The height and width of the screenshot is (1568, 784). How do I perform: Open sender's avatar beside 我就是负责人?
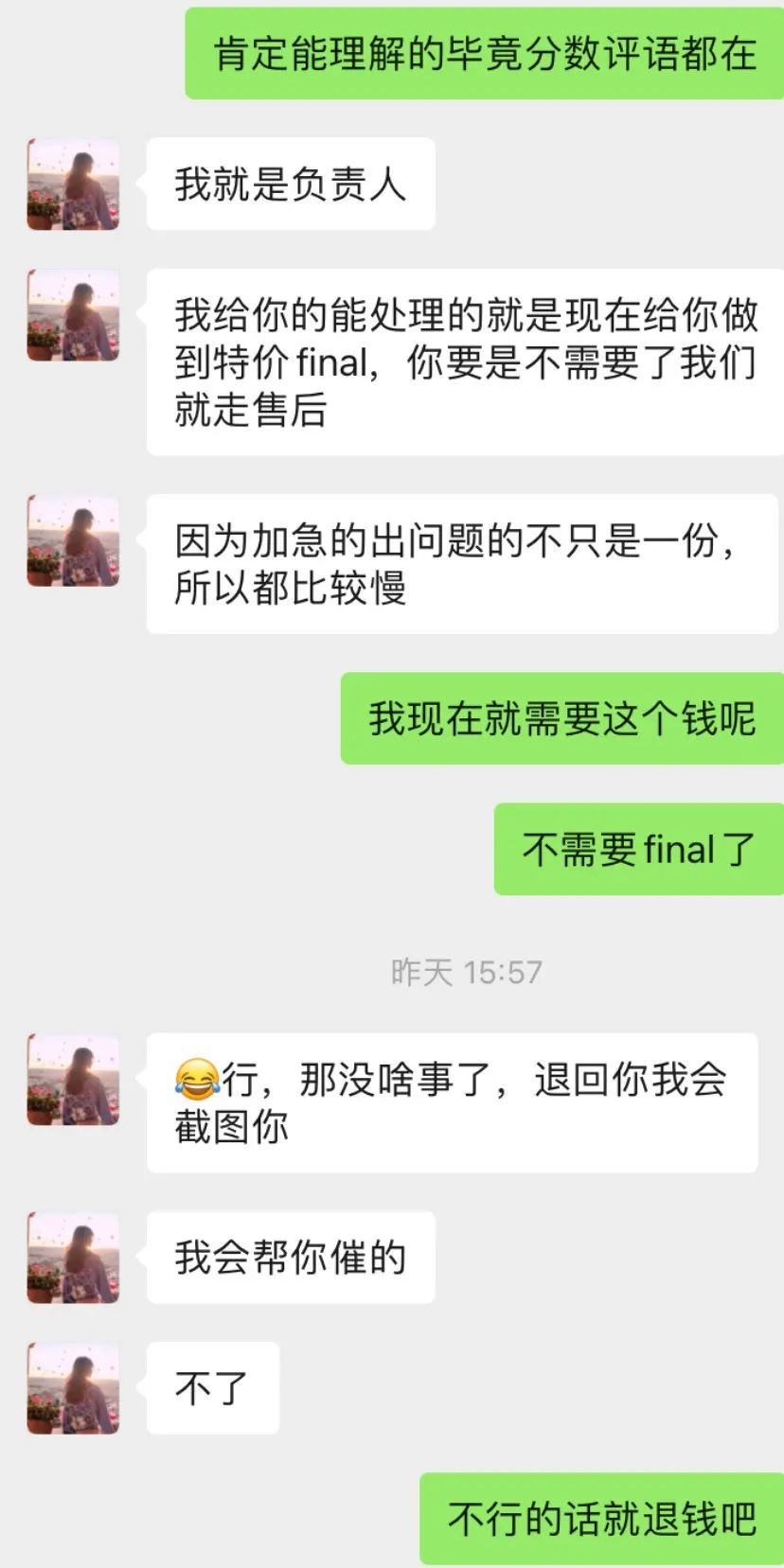coord(73,184)
